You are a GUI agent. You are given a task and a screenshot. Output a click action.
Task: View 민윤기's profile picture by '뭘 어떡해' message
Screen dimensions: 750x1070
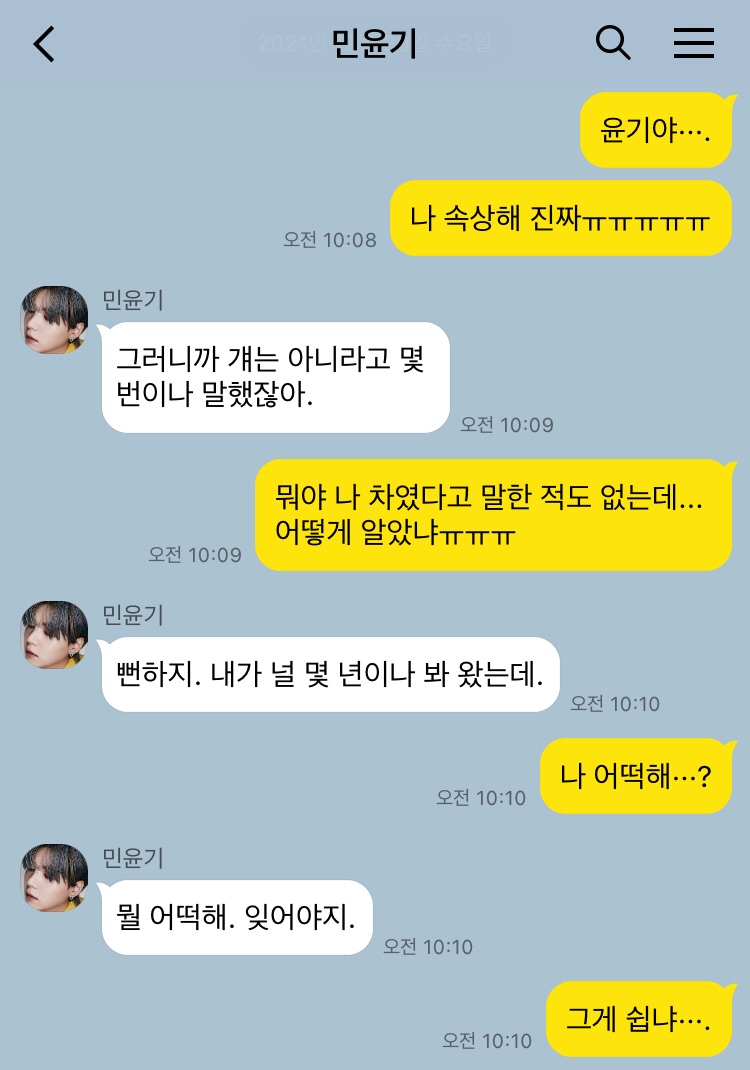(x=56, y=878)
